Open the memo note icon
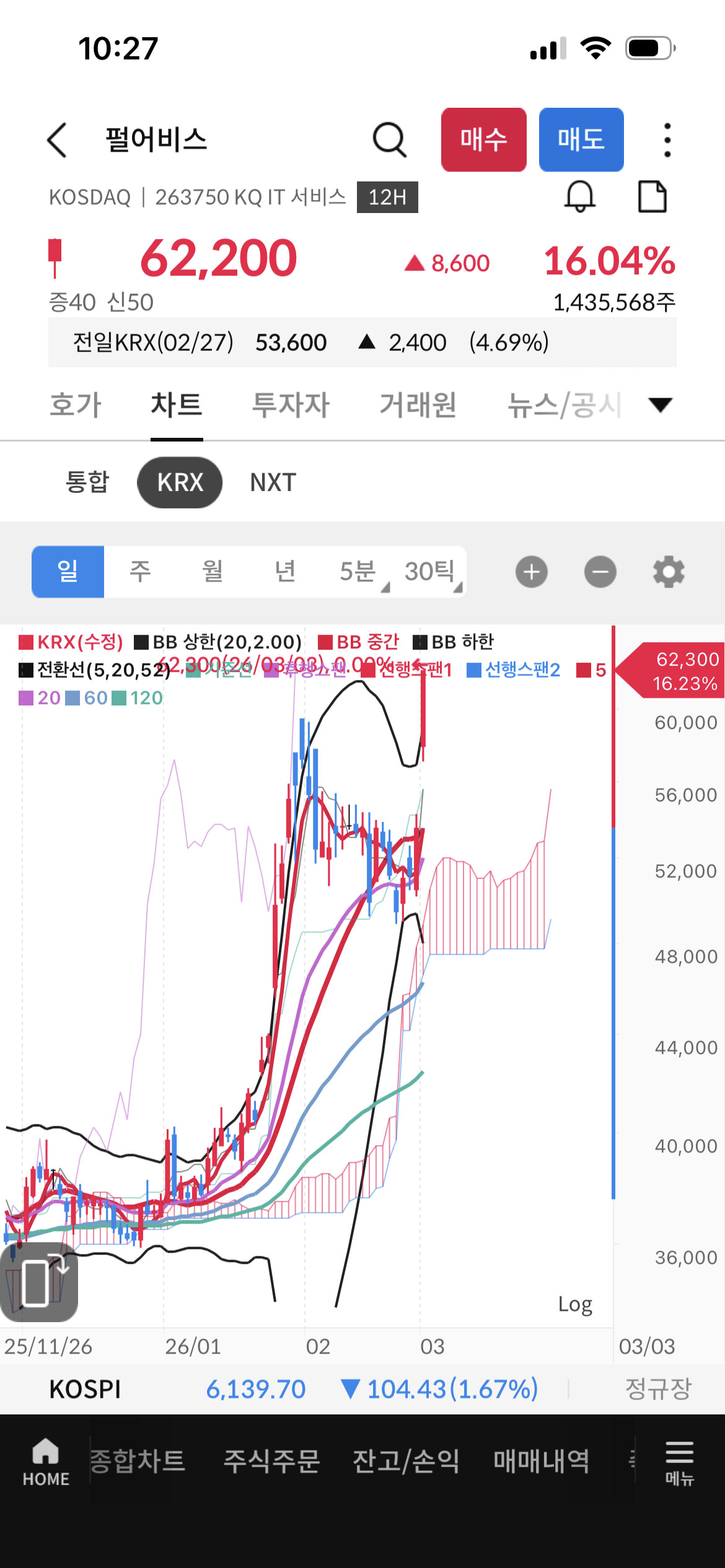The height and width of the screenshot is (1568, 725). (x=652, y=197)
